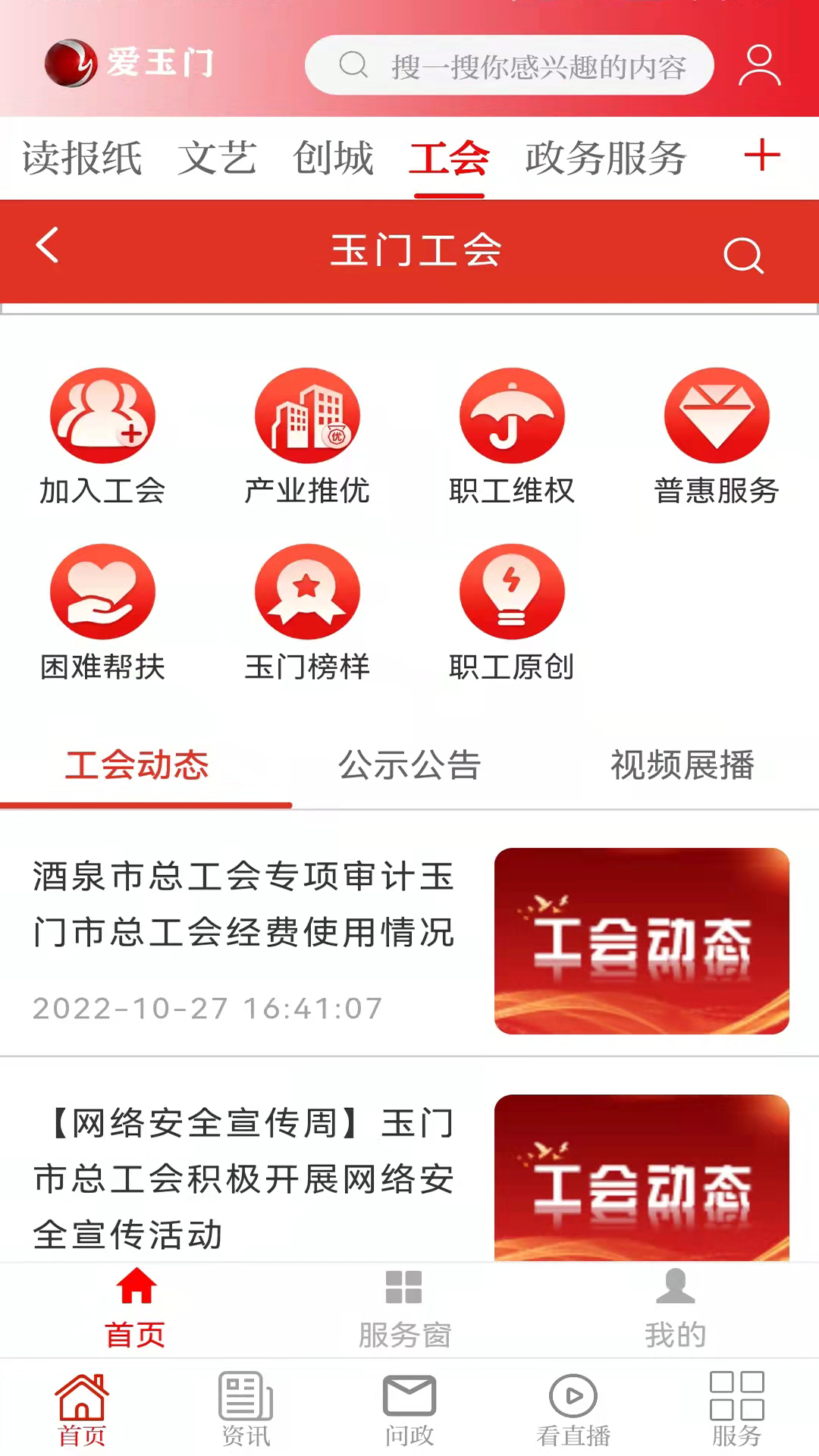819x1456 pixels.
Task: Open the 加入工会 (Join Union) icon
Action: point(103,416)
